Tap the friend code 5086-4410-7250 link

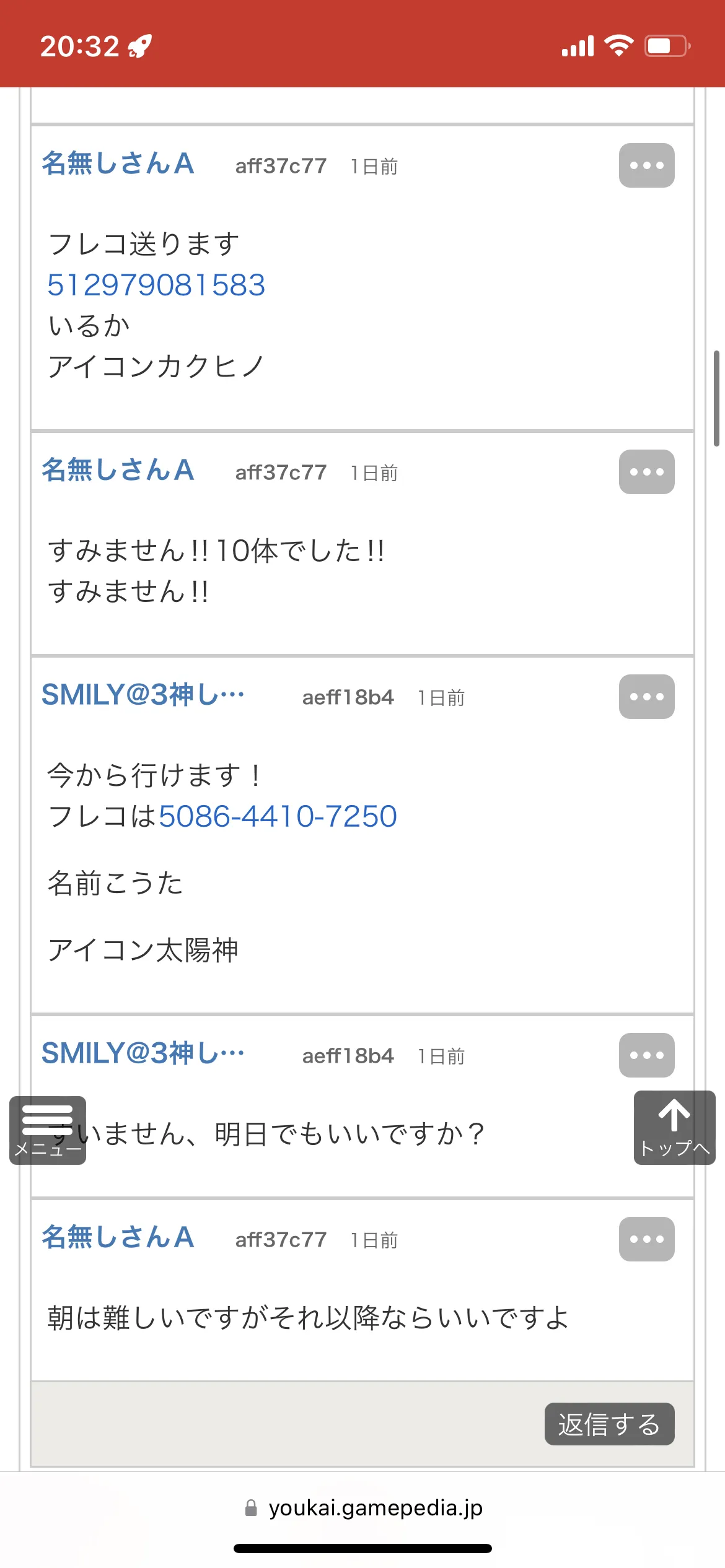pyautogui.click(x=278, y=816)
